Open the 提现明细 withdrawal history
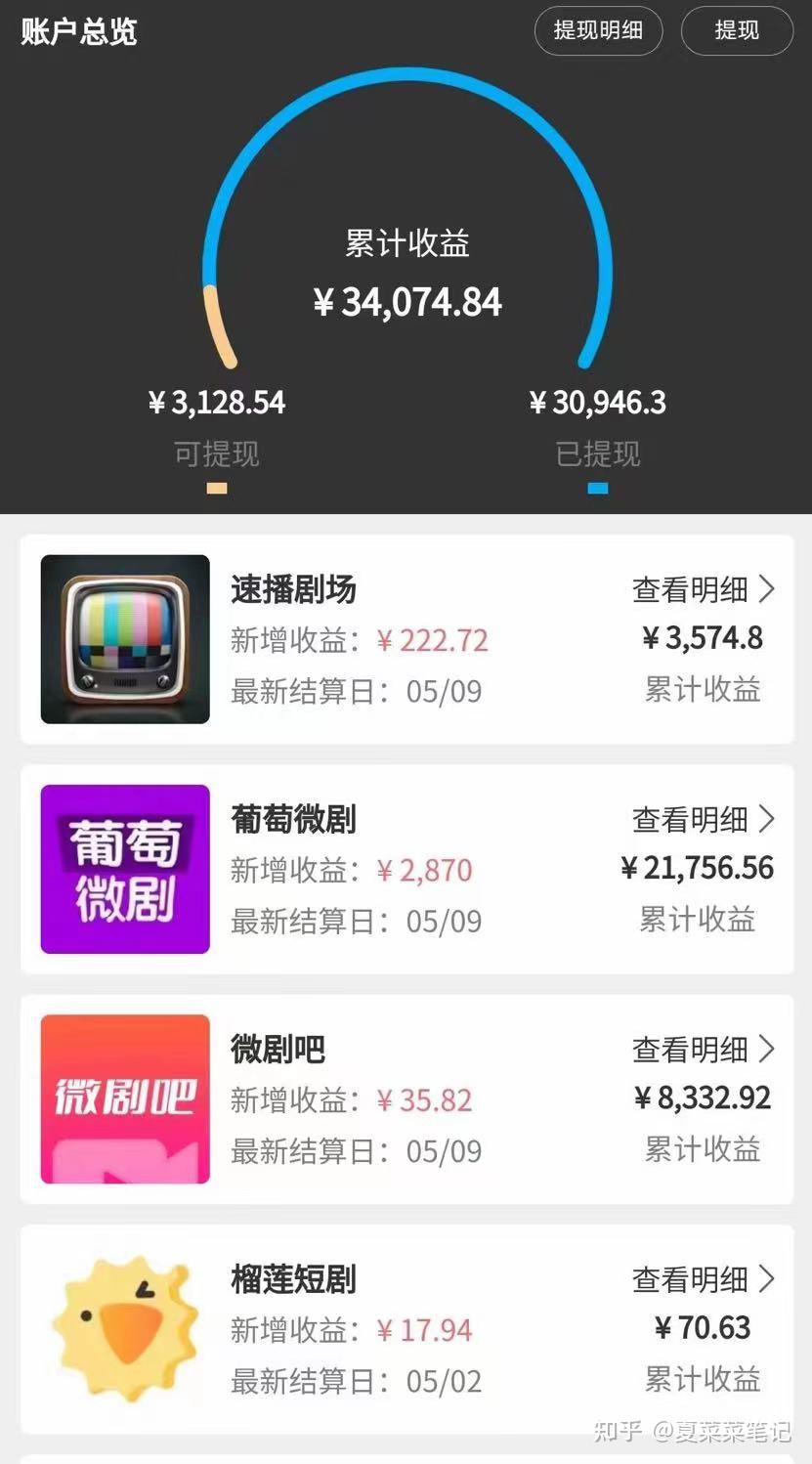This screenshot has height=1464, width=812. (x=599, y=30)
